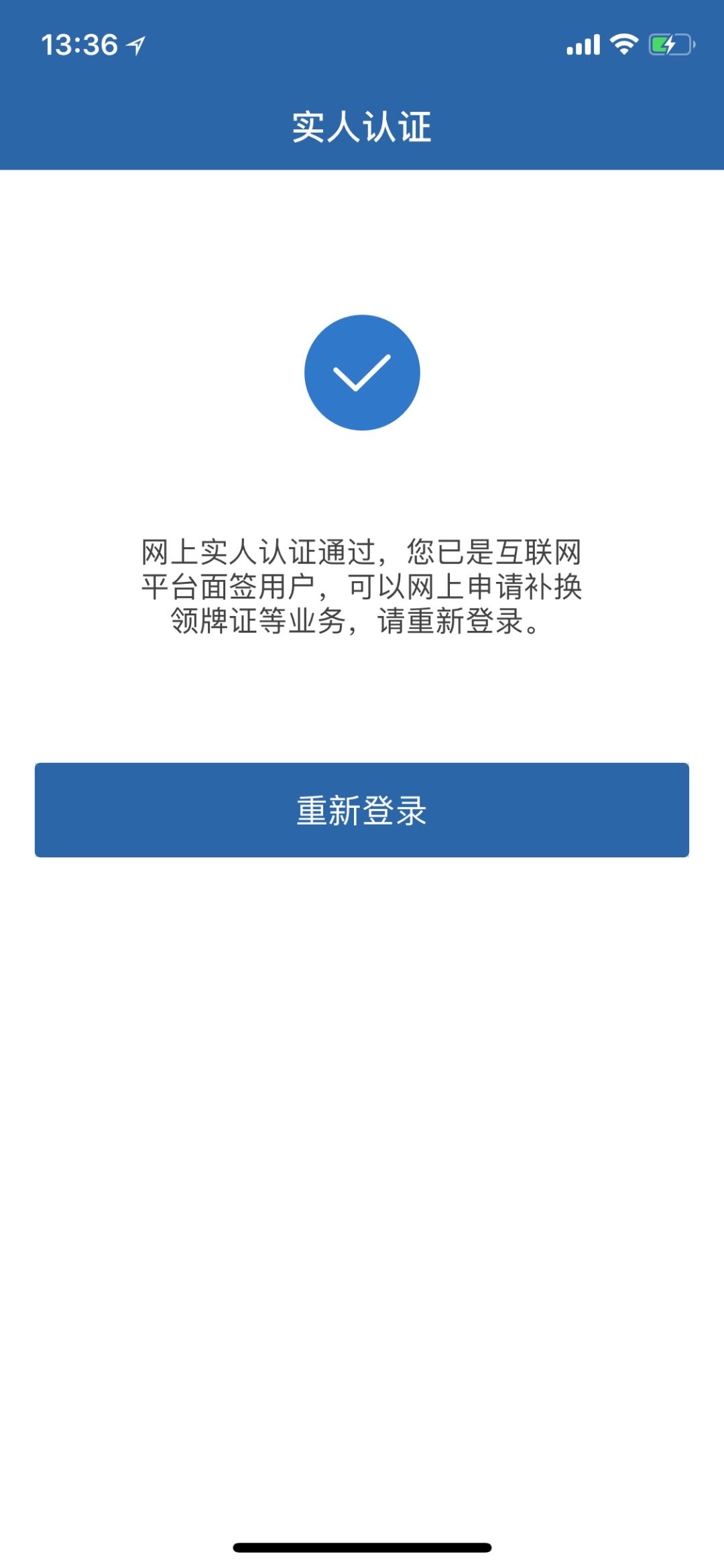
Task: Tap the text 重新登录 label
Action: [362, 809]
